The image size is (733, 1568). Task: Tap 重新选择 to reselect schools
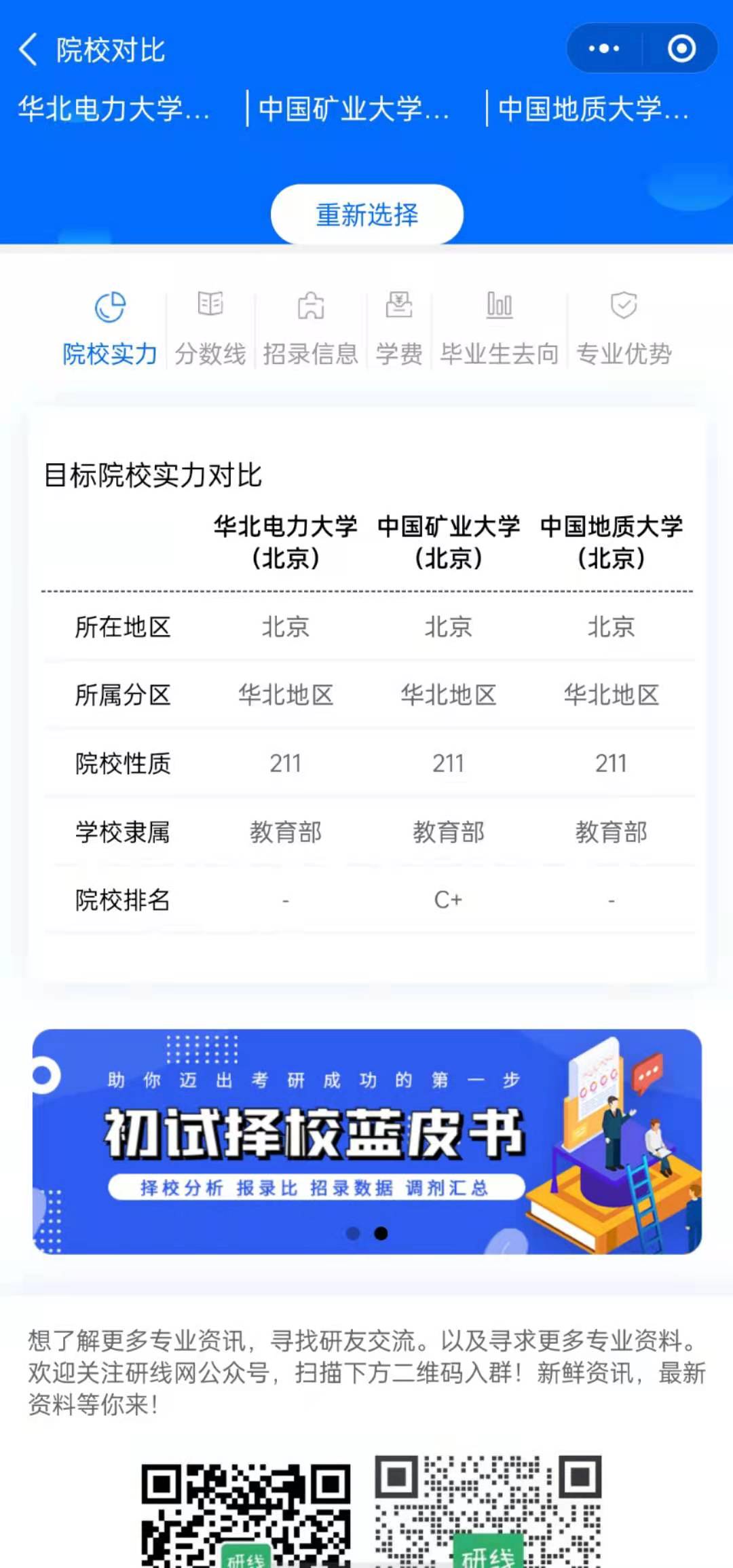[x=366, y=215]
